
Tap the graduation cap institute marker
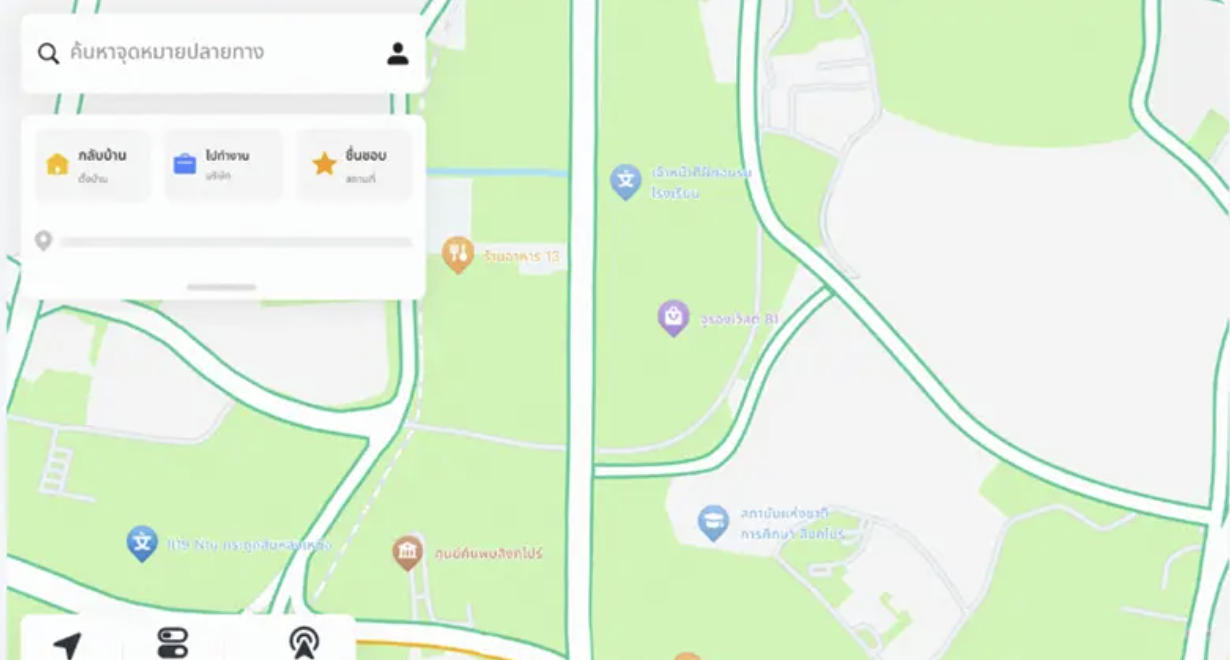coord(713,522)
